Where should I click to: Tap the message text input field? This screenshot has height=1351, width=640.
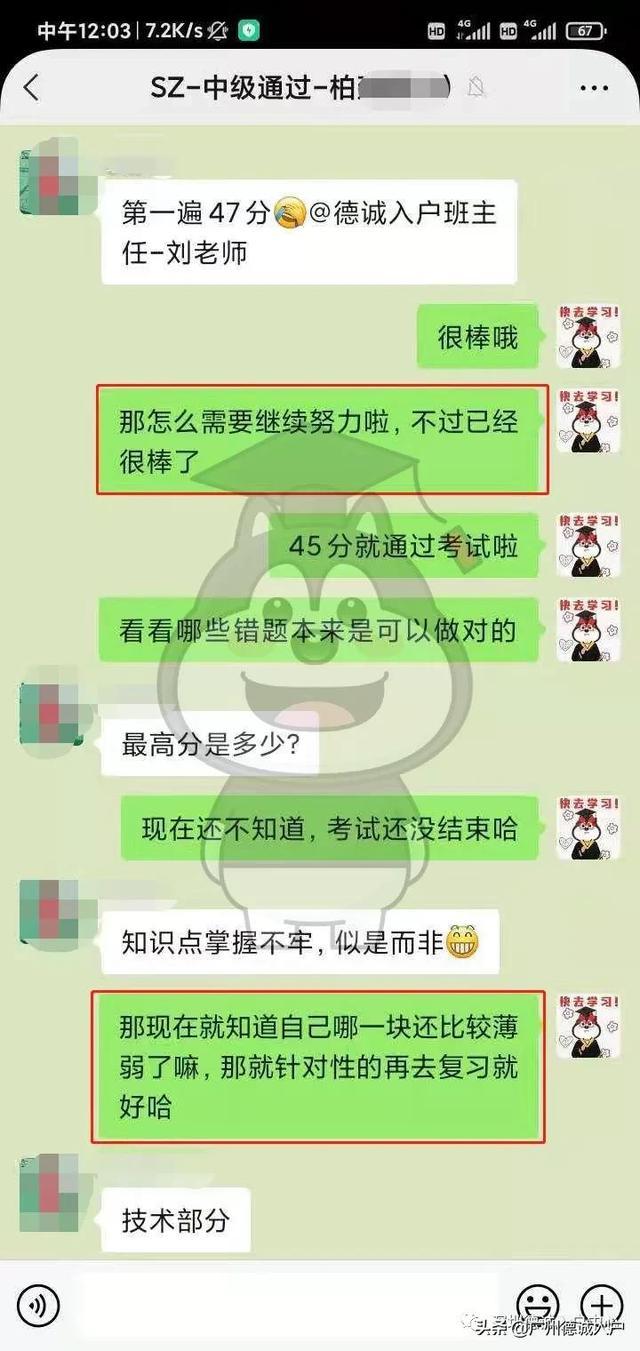[290, 1305]
